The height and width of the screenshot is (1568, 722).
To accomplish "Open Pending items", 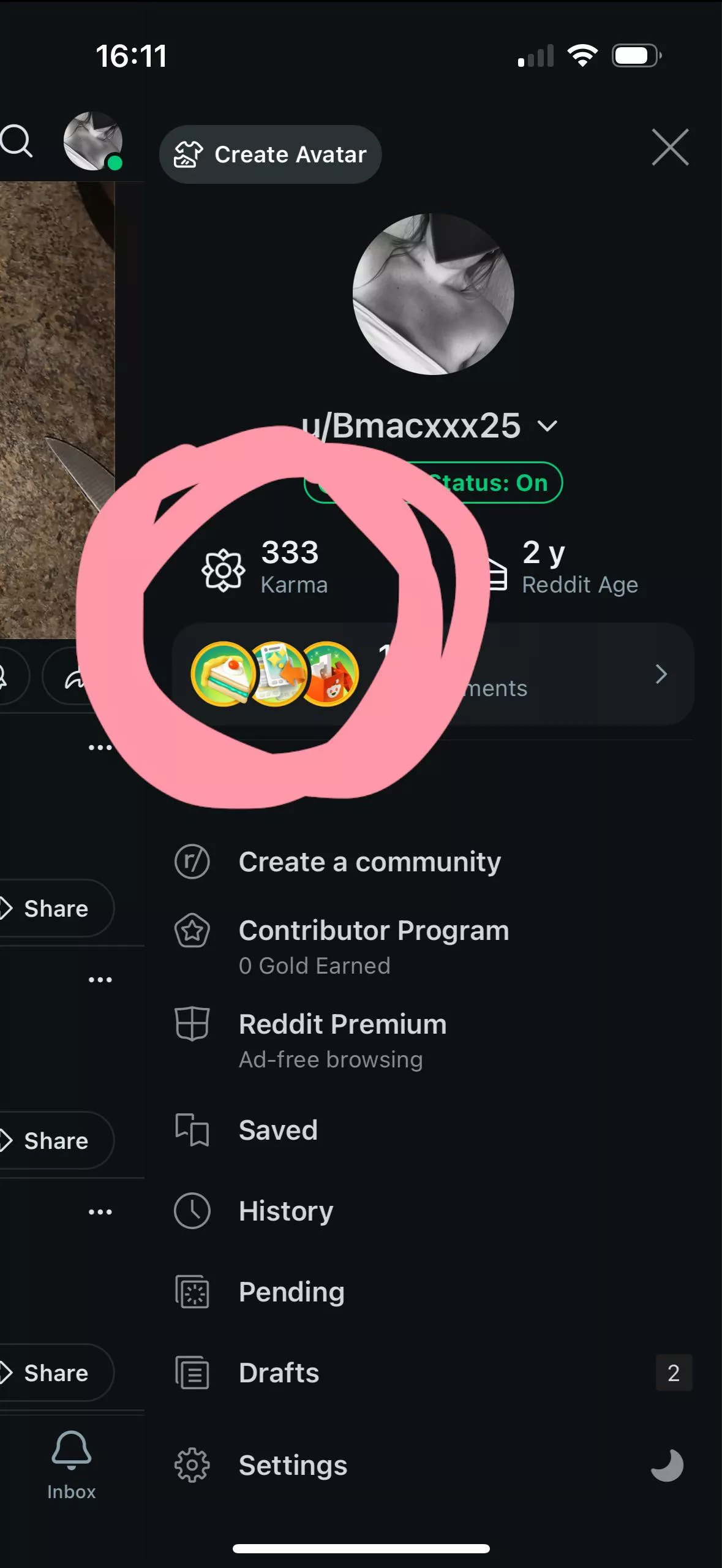I will point(291,1292).
